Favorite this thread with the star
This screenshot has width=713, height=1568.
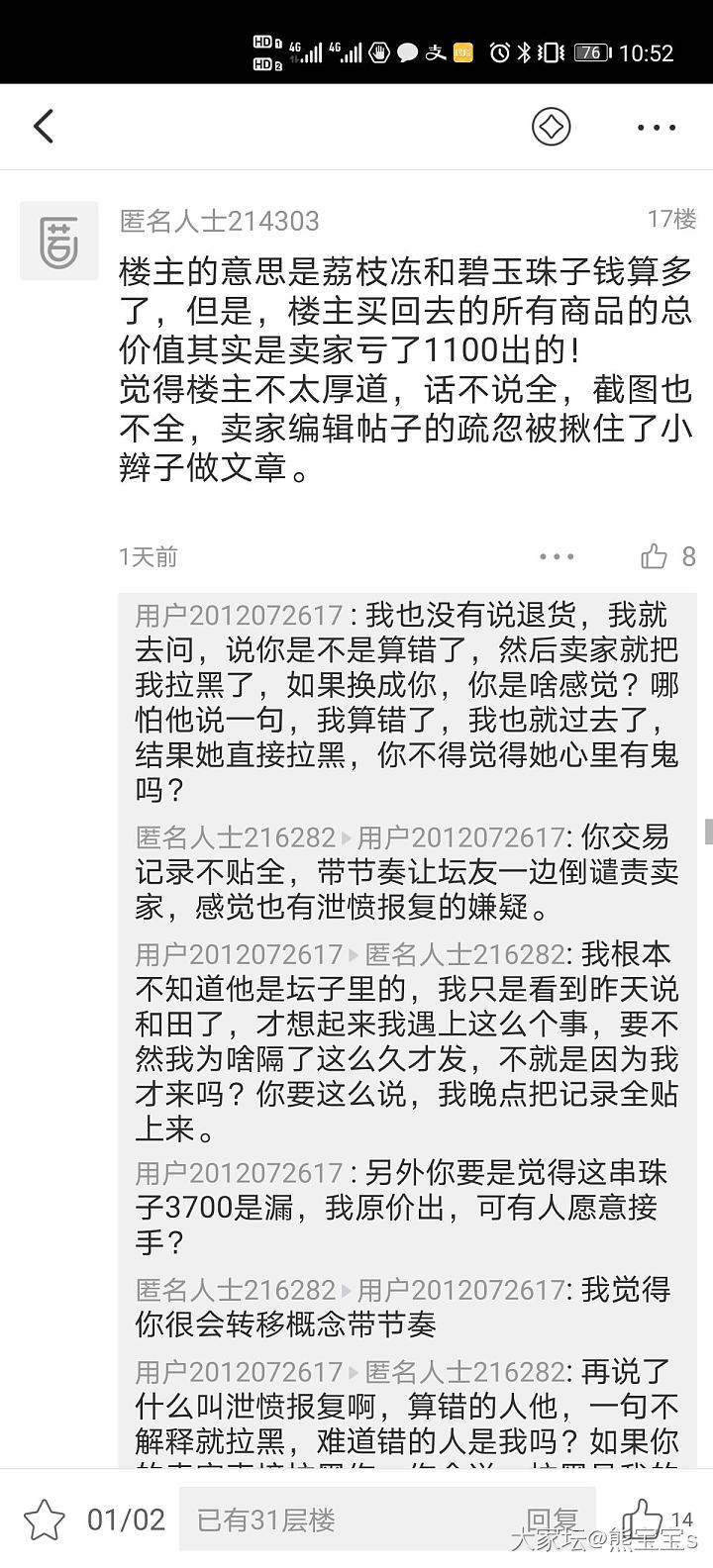[43, 1519]
